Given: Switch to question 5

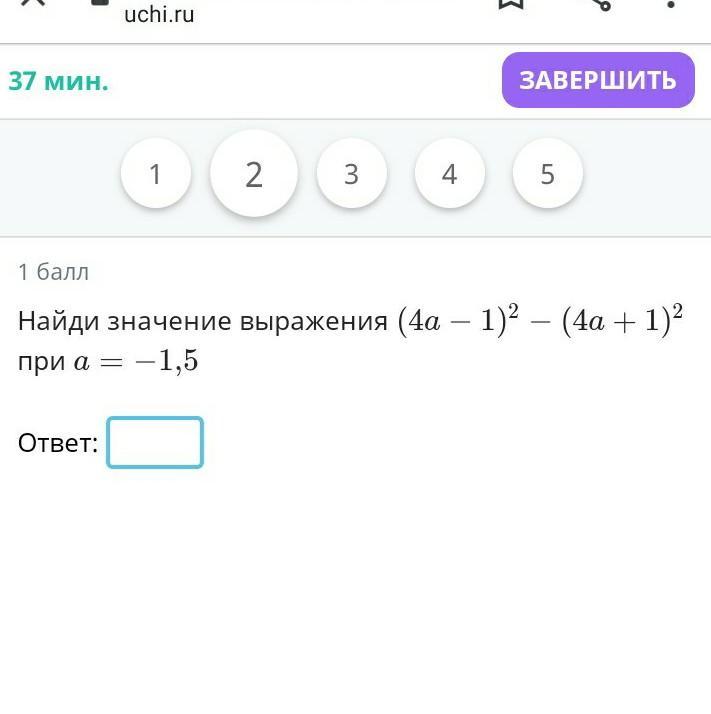Looking at the screenshot, I should click(x=547, y=174).
